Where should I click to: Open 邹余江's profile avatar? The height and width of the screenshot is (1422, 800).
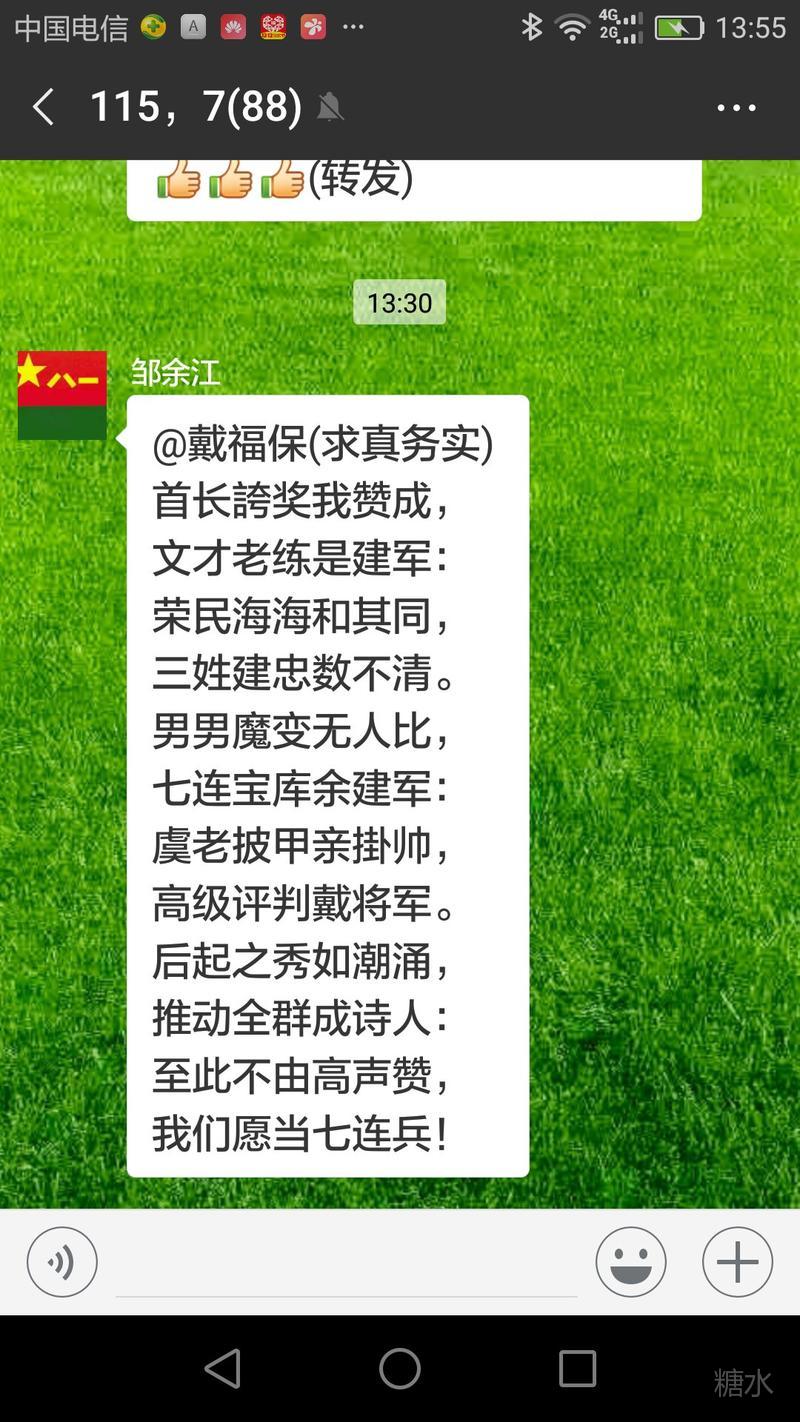[62, 395]
